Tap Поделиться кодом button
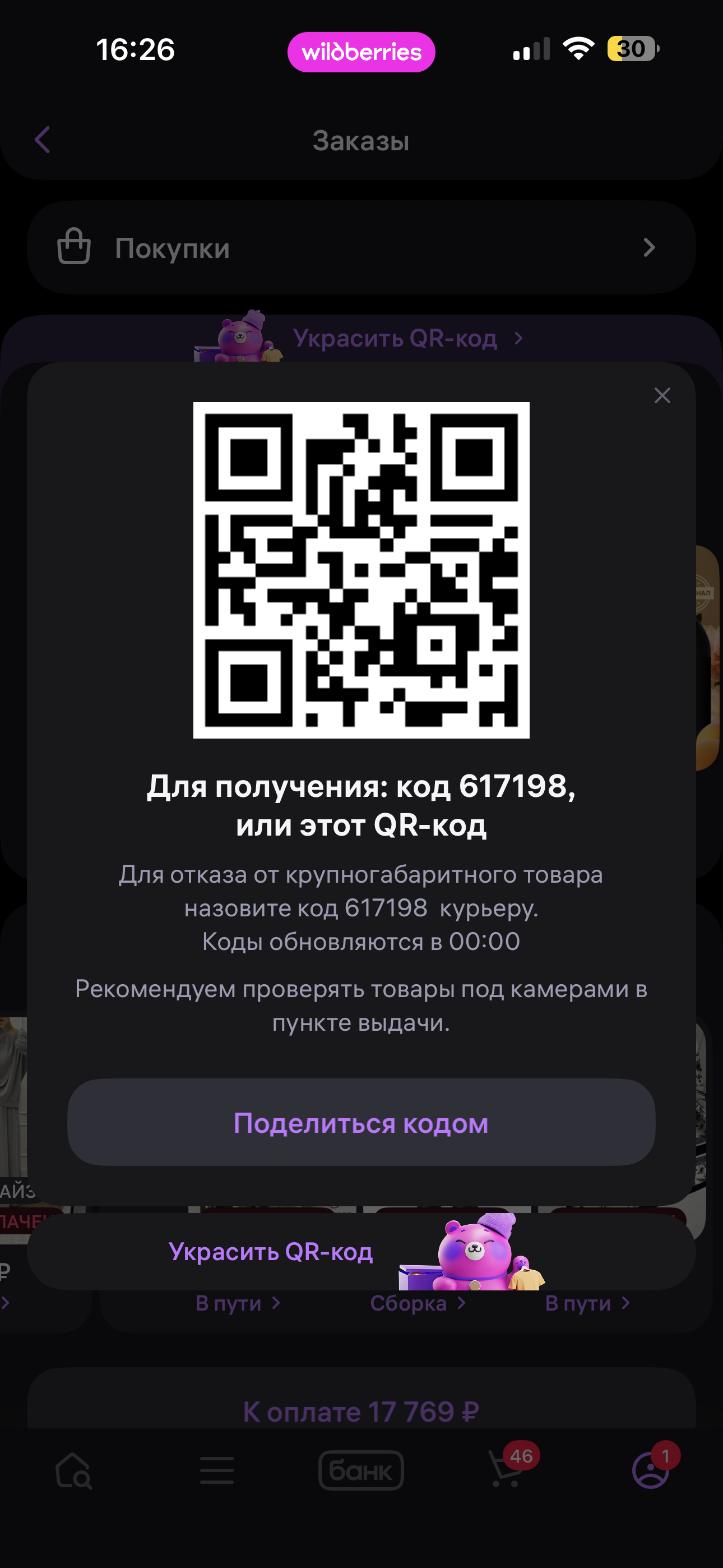This screenshot has width=723, height=1568. point(361,1122)
